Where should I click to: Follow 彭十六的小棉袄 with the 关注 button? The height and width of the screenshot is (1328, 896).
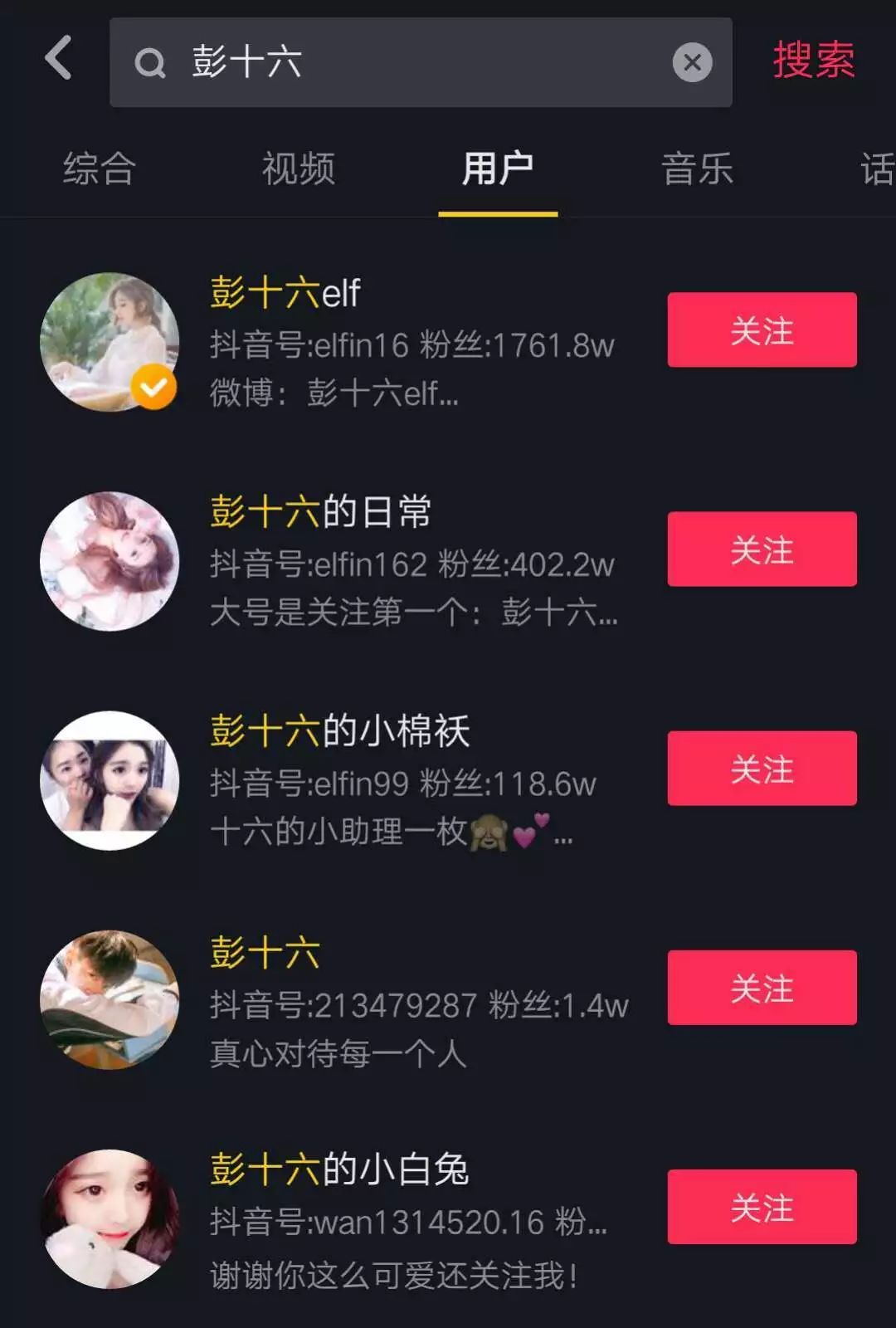(x=761, y=769)
